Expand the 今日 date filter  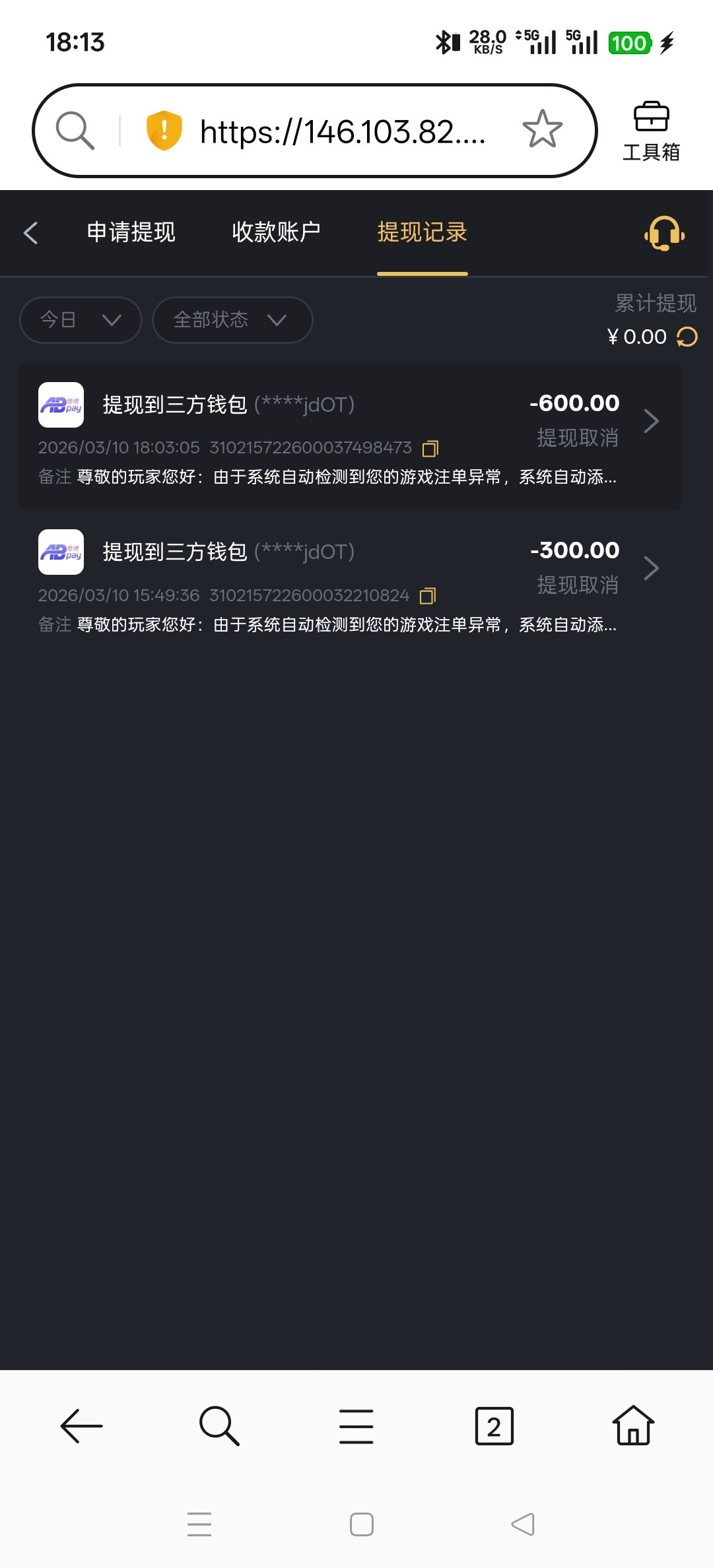(81, 320)
